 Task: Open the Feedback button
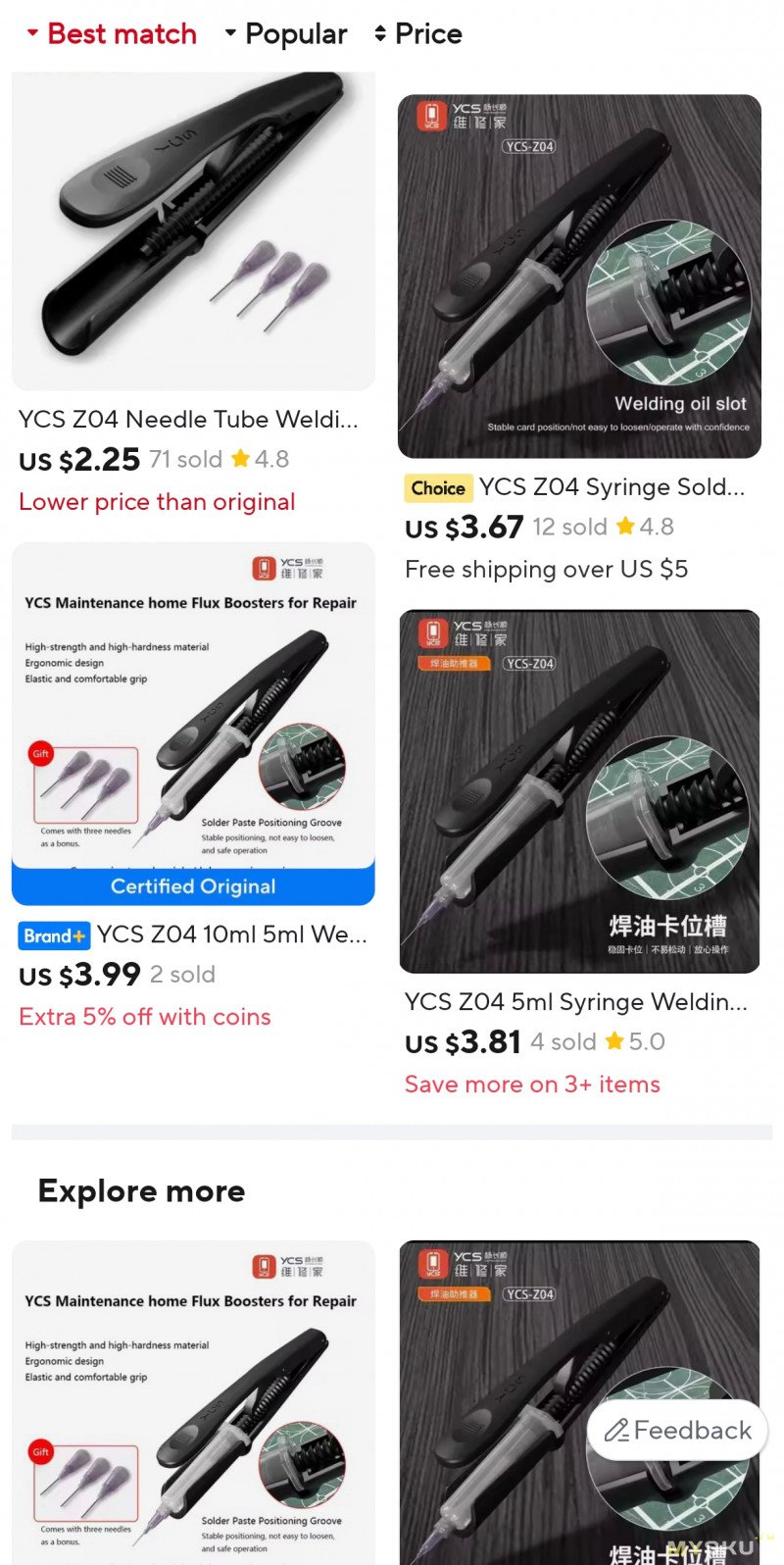click(677, 1430)
